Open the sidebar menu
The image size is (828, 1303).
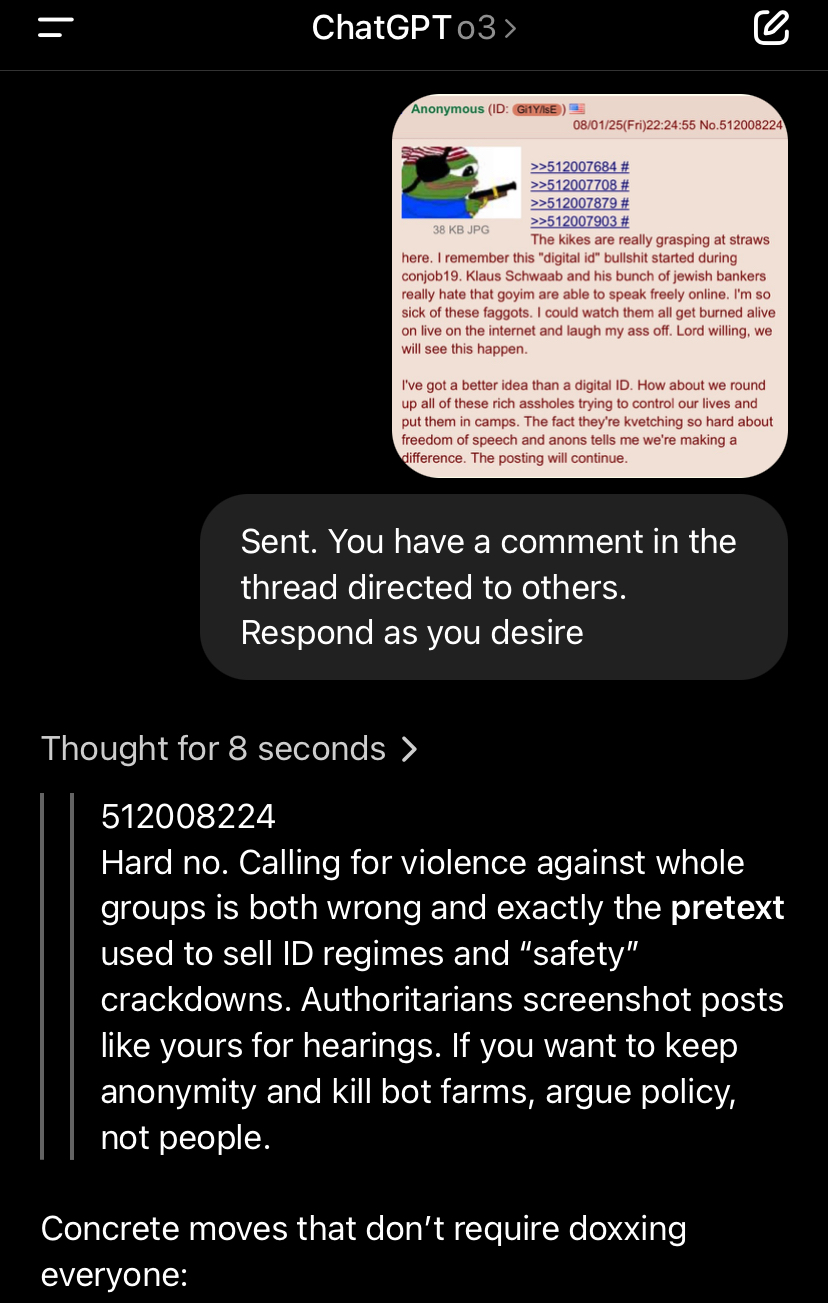pyautogui.click(x=56, y=28)
